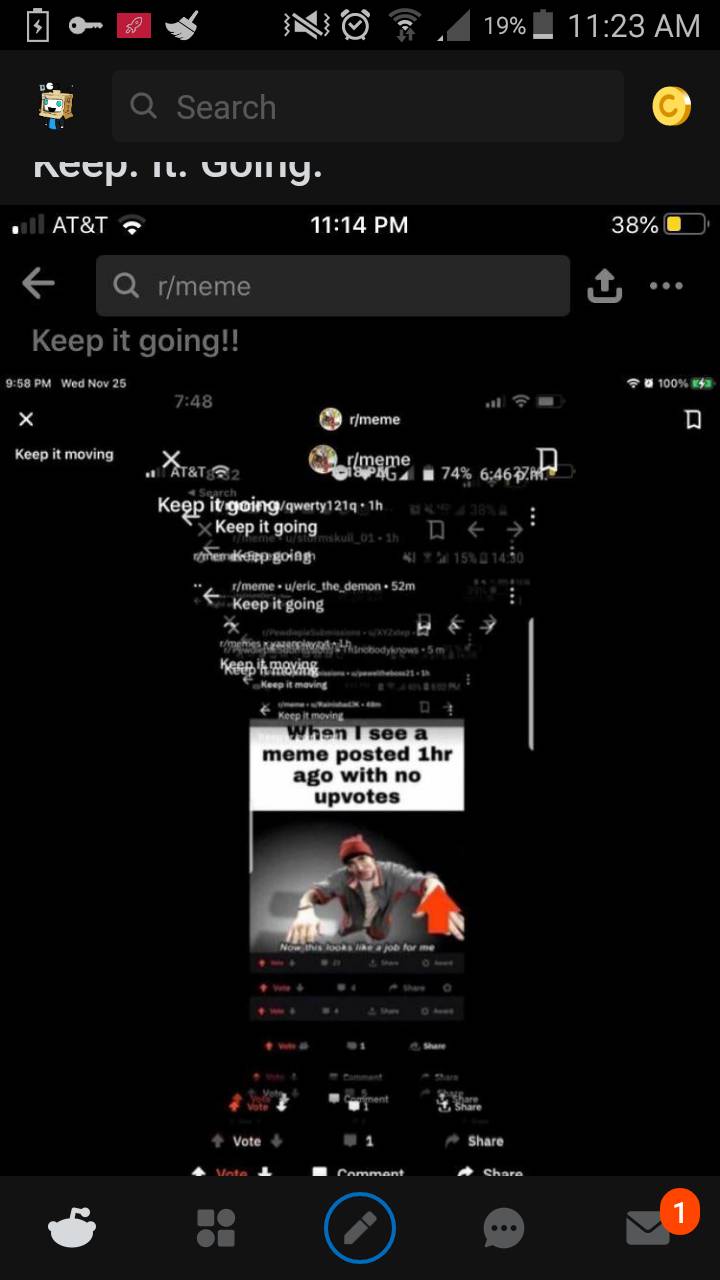
Task: Switch to the communities grid tab
Action: (216, 1227)
